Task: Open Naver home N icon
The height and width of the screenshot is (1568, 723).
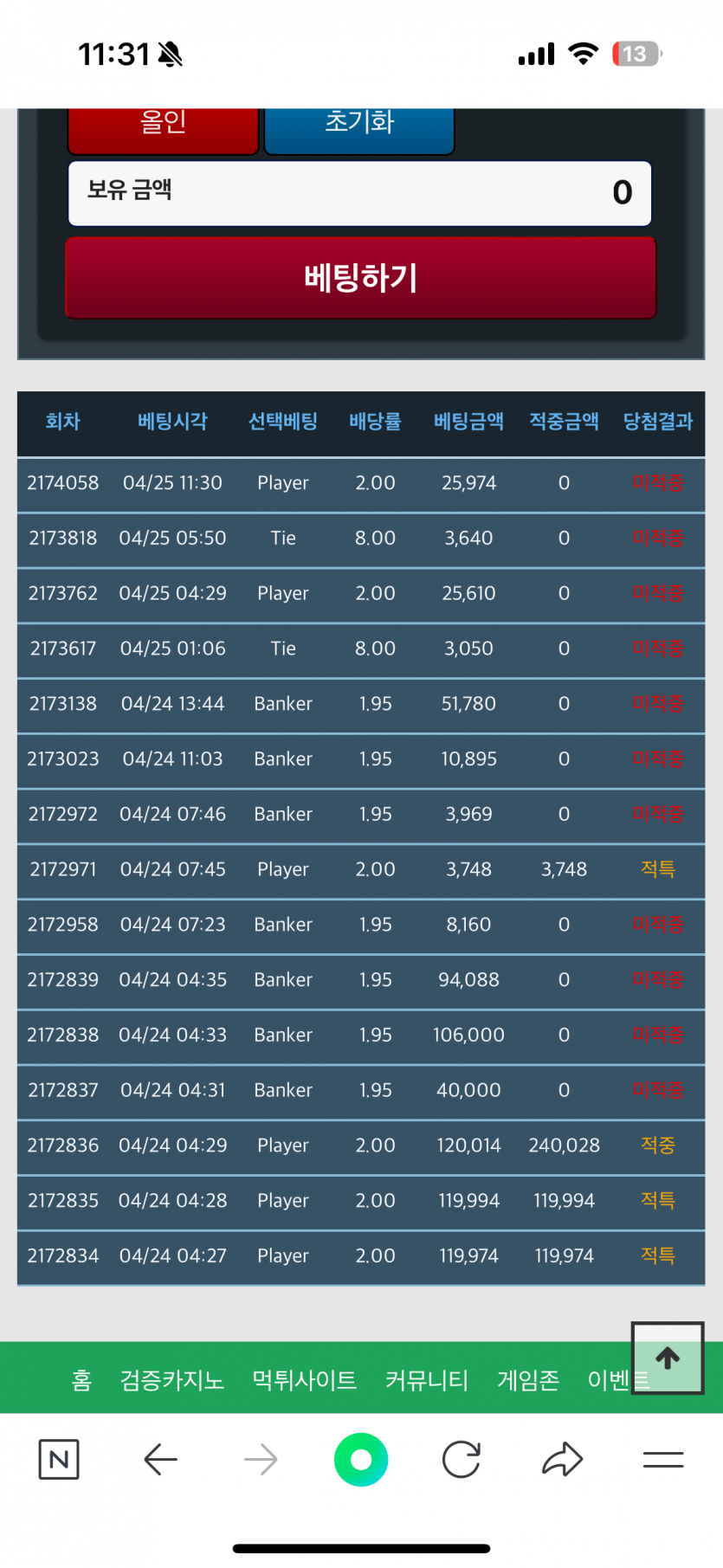Action: coord(59,1460)
